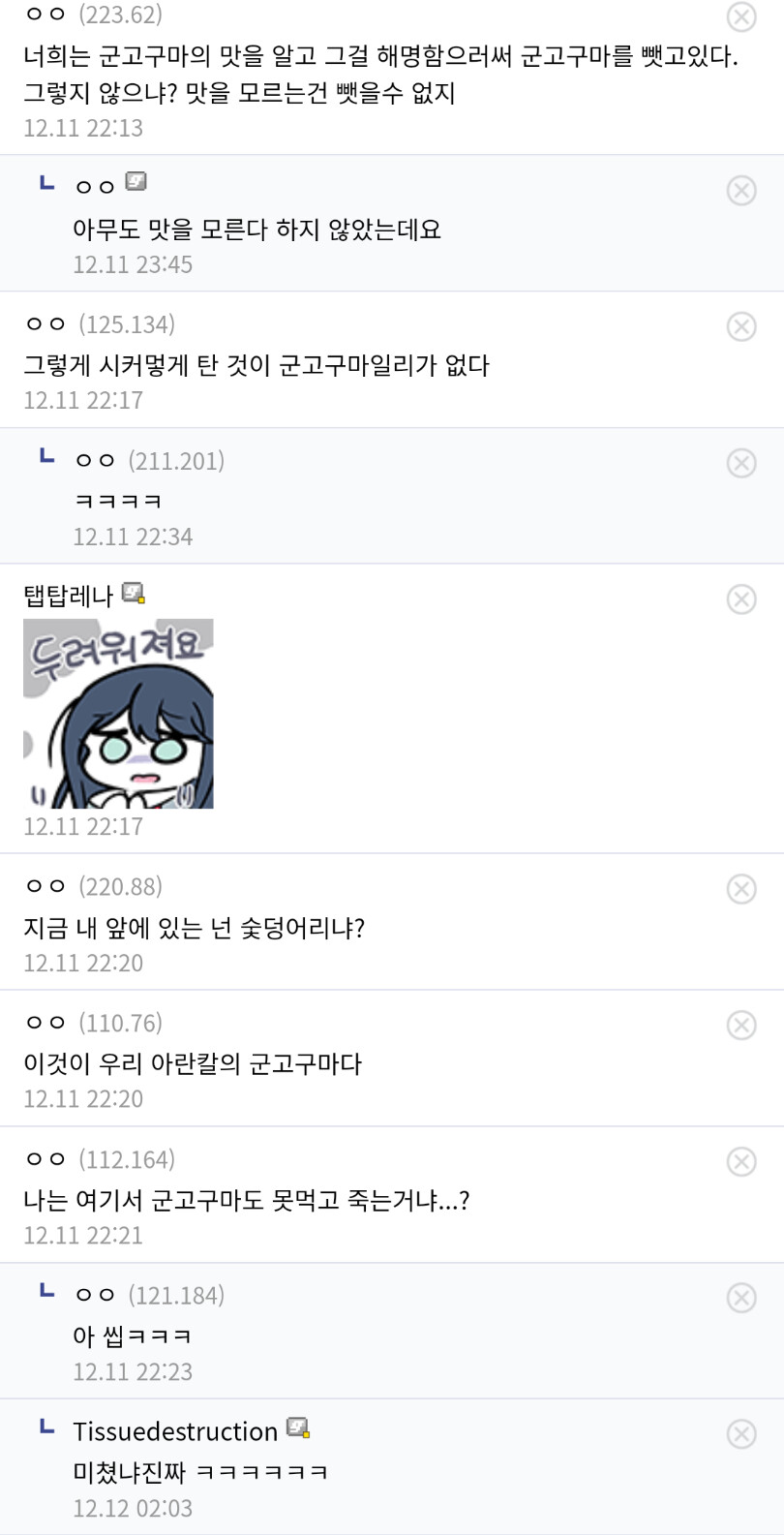Image resolution: width=784 pixels, height=1535 pixels.
Task: Delete the reply '아무도 맛을 모른다 하지 않았는데요'
Action: [741, 190]
